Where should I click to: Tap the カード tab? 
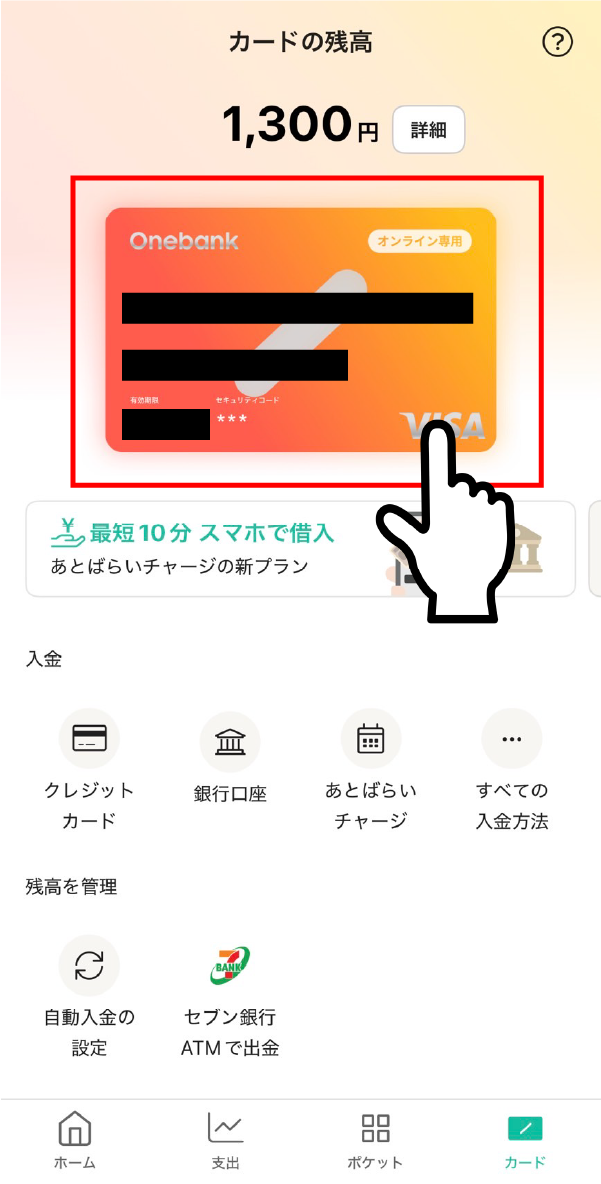525,1140
